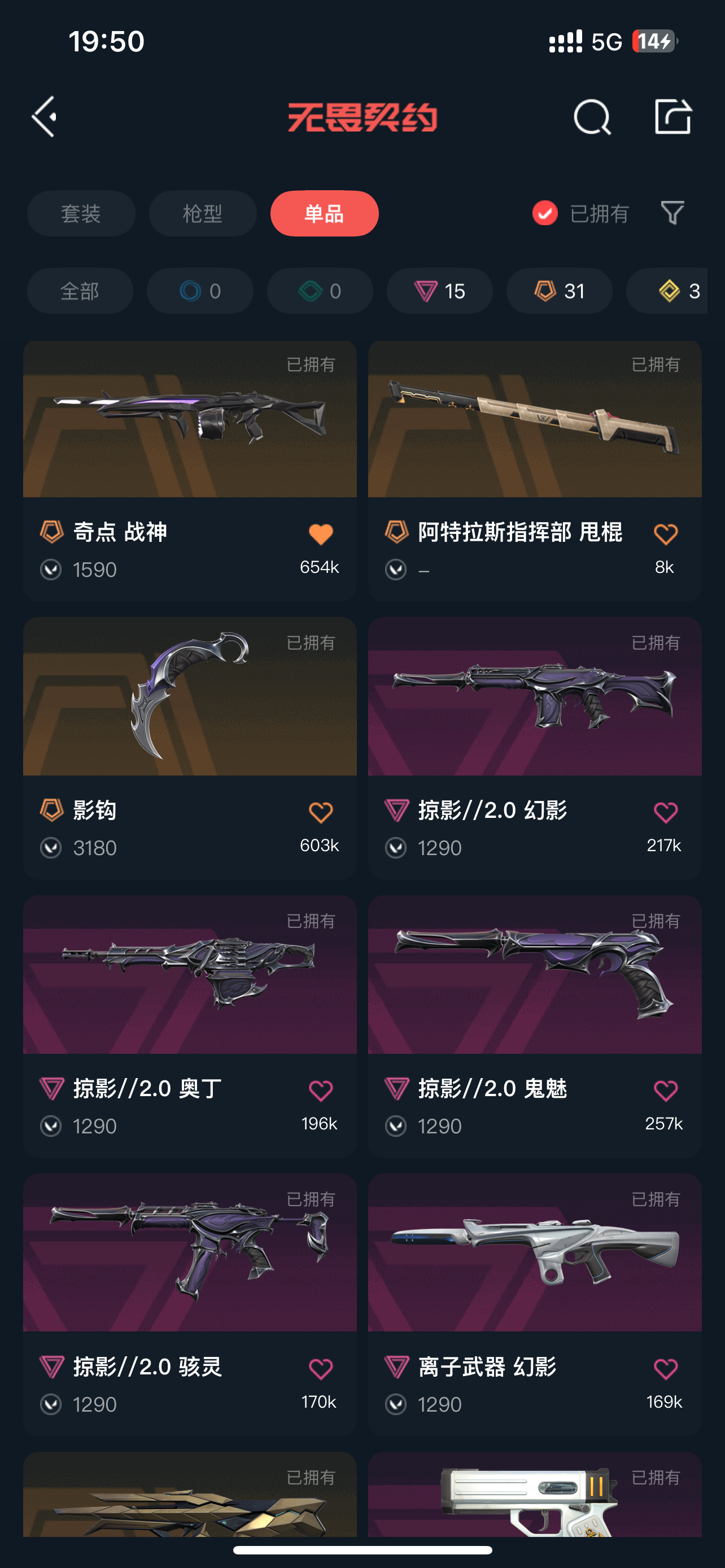Image resolution: width=725 pixels, height=1568 pixels.
Task: Open the funnel filter icon
Action: 672,213
